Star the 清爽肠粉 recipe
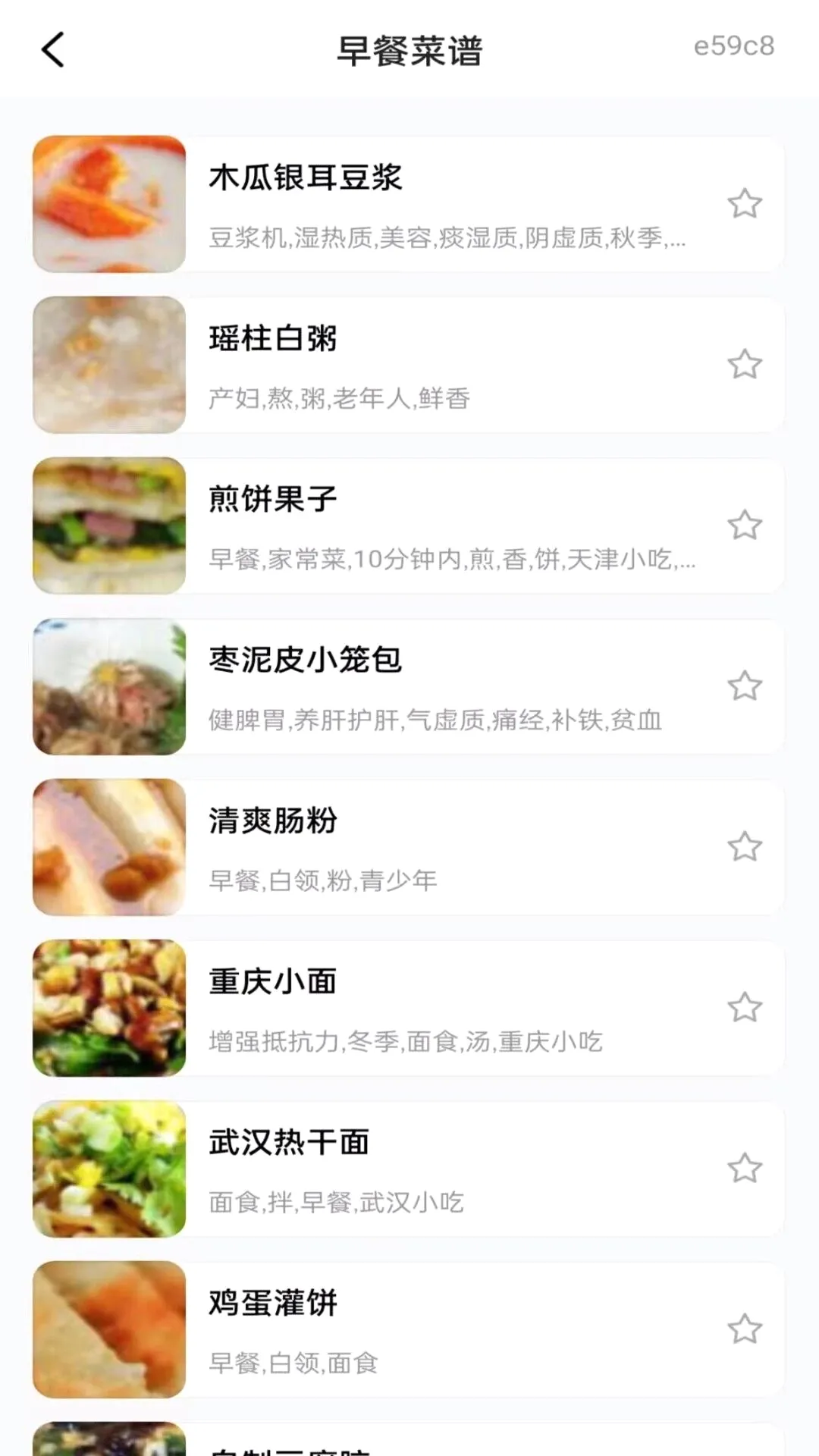The height and width of the screenshot is (1456, 819). (x=745, y=846)
